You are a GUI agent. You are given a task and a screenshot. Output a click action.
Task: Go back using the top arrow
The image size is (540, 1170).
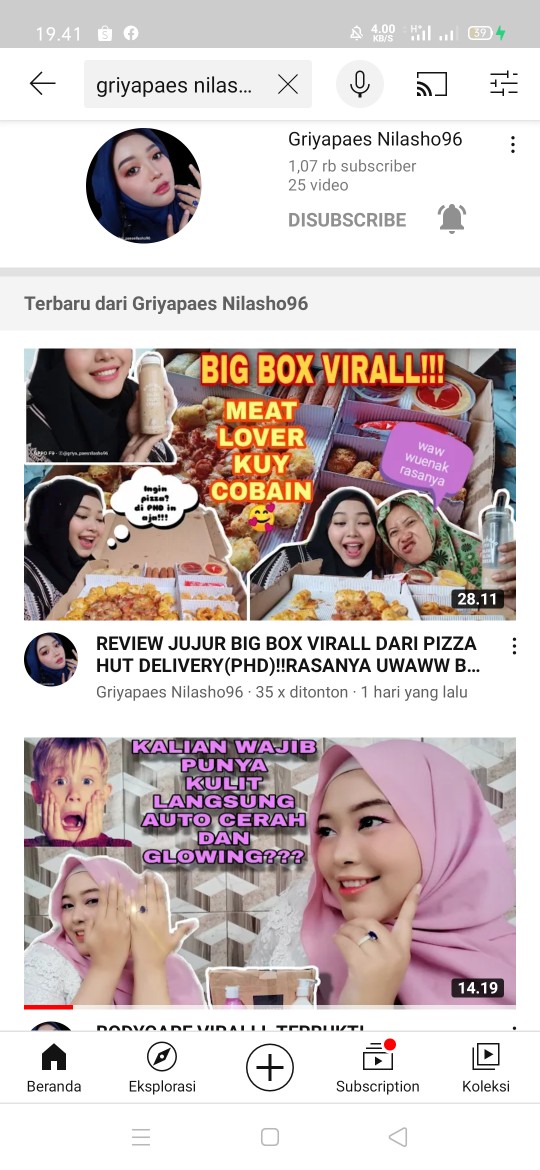click(43, 84)
